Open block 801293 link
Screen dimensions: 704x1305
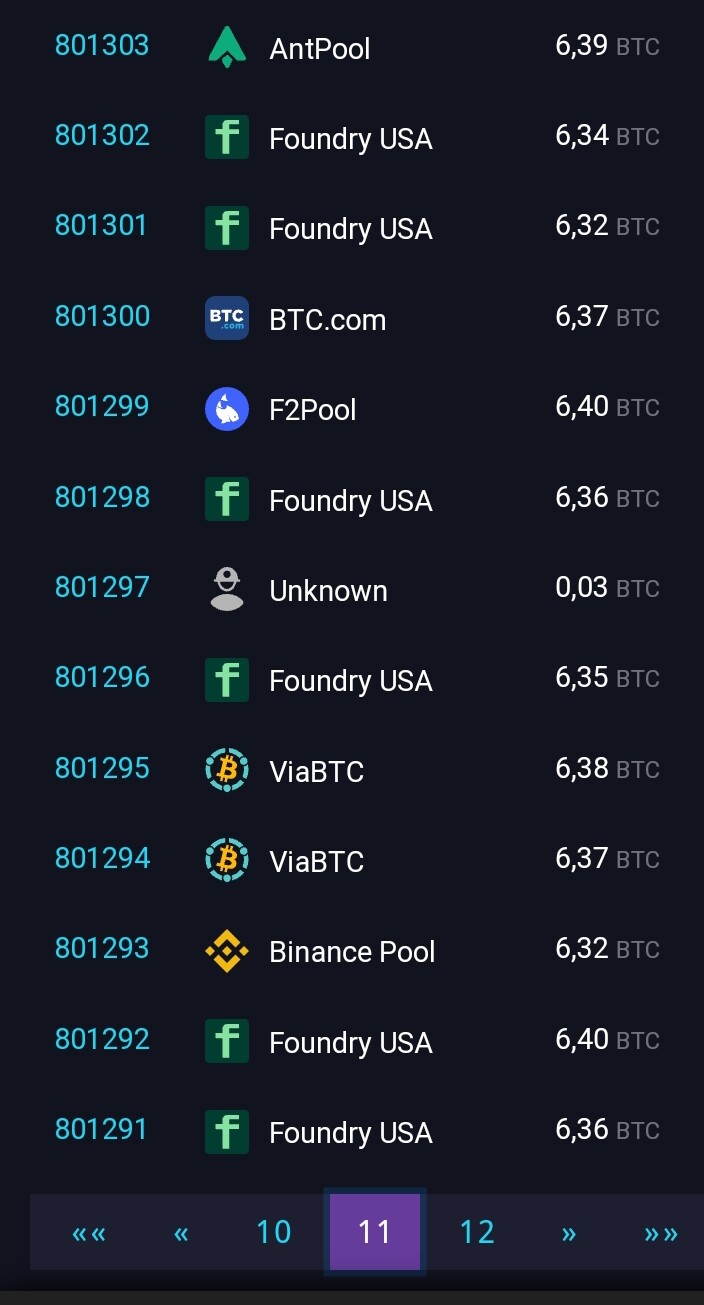click(x=102, y=949)
